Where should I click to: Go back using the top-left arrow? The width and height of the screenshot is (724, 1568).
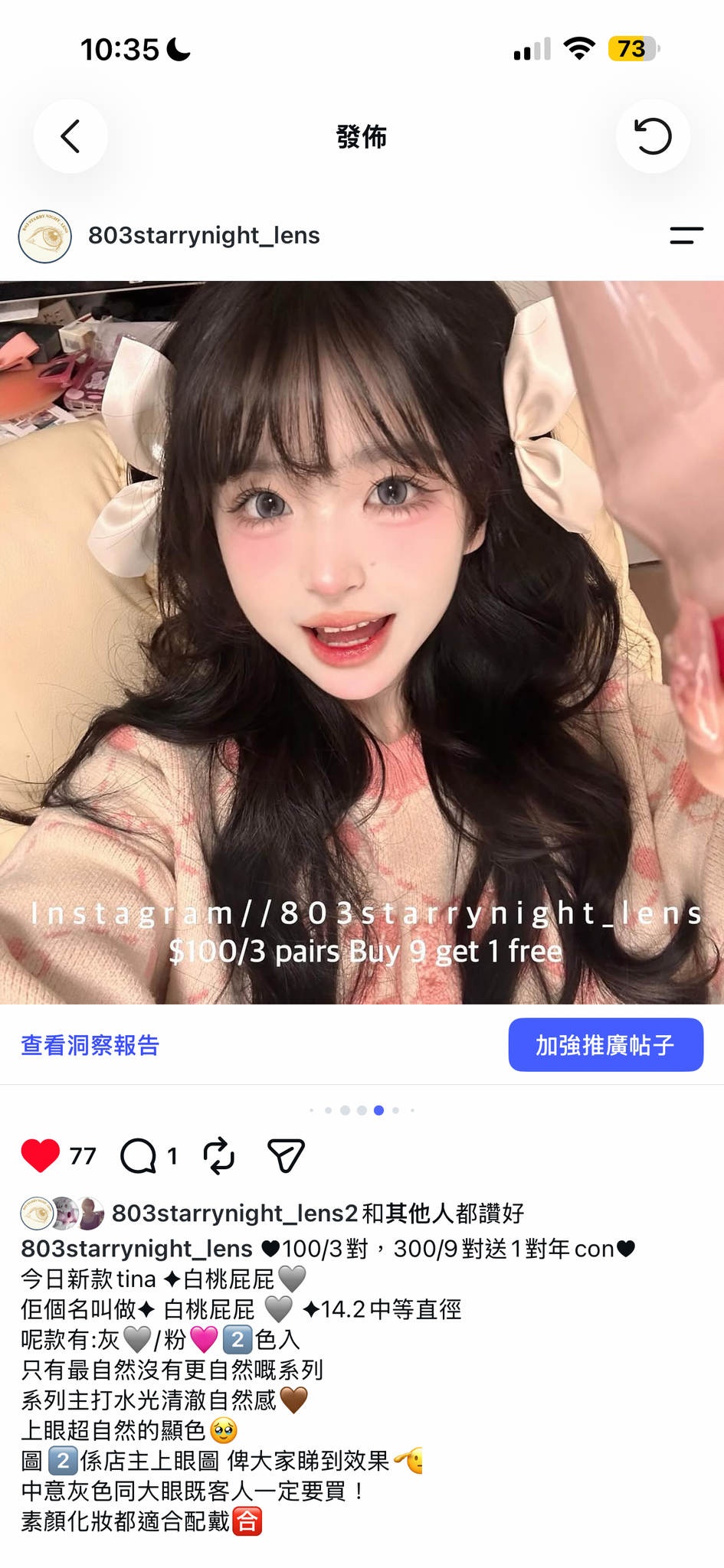(x=70, y=136)
